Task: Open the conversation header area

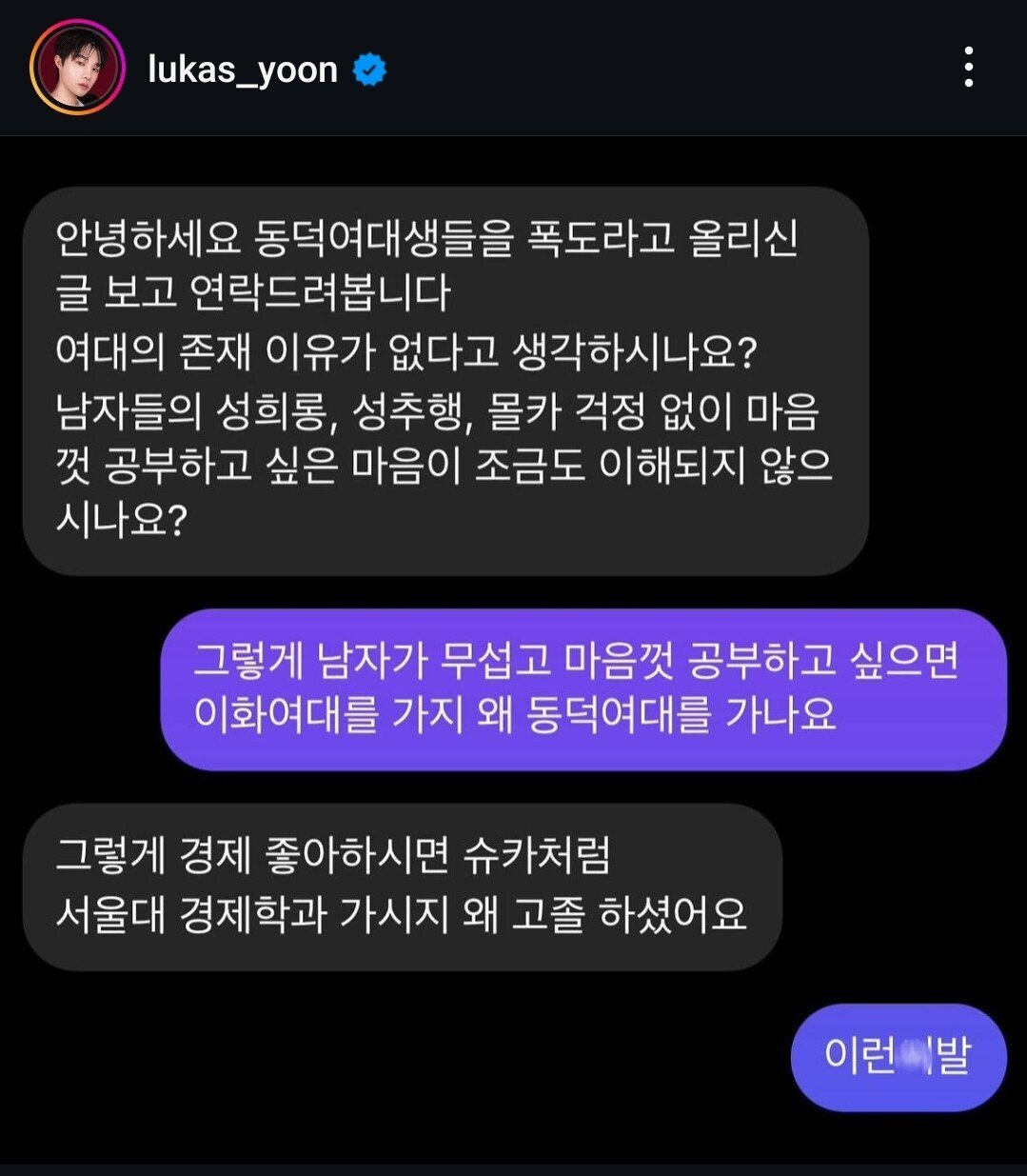Action: tap(514, 67)
